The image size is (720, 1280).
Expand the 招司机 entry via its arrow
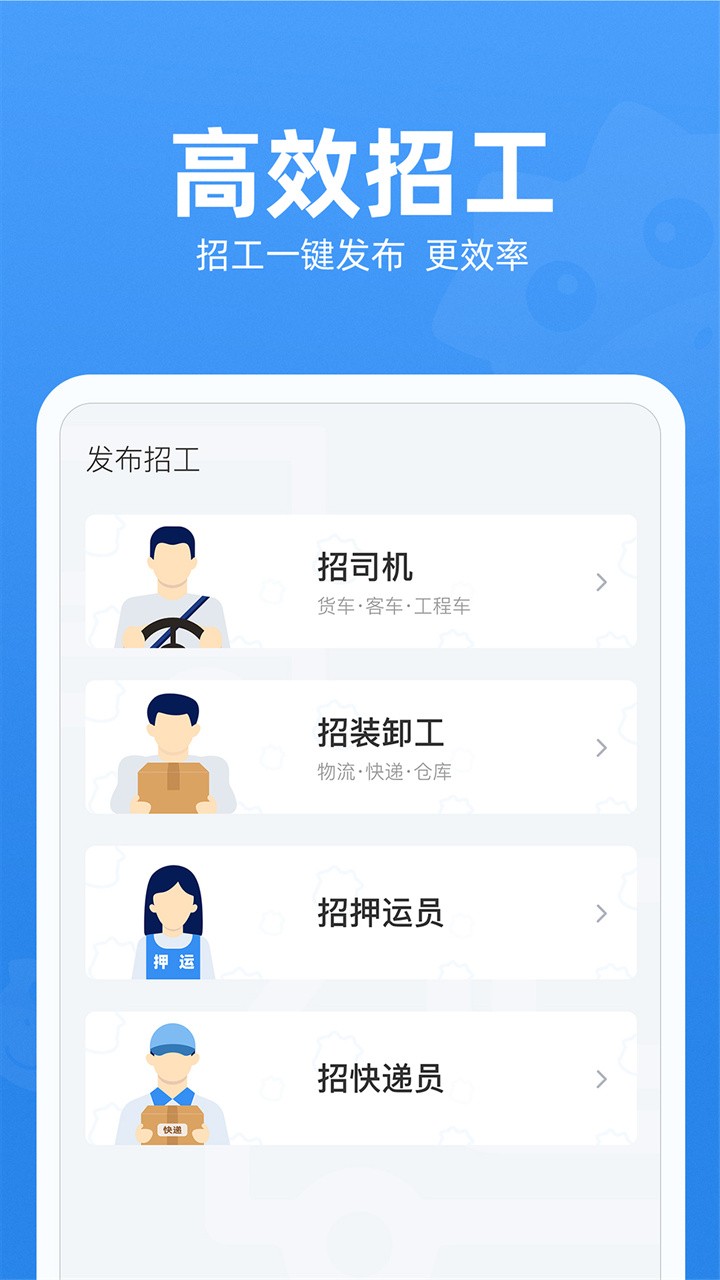click(x=600, y=580)
